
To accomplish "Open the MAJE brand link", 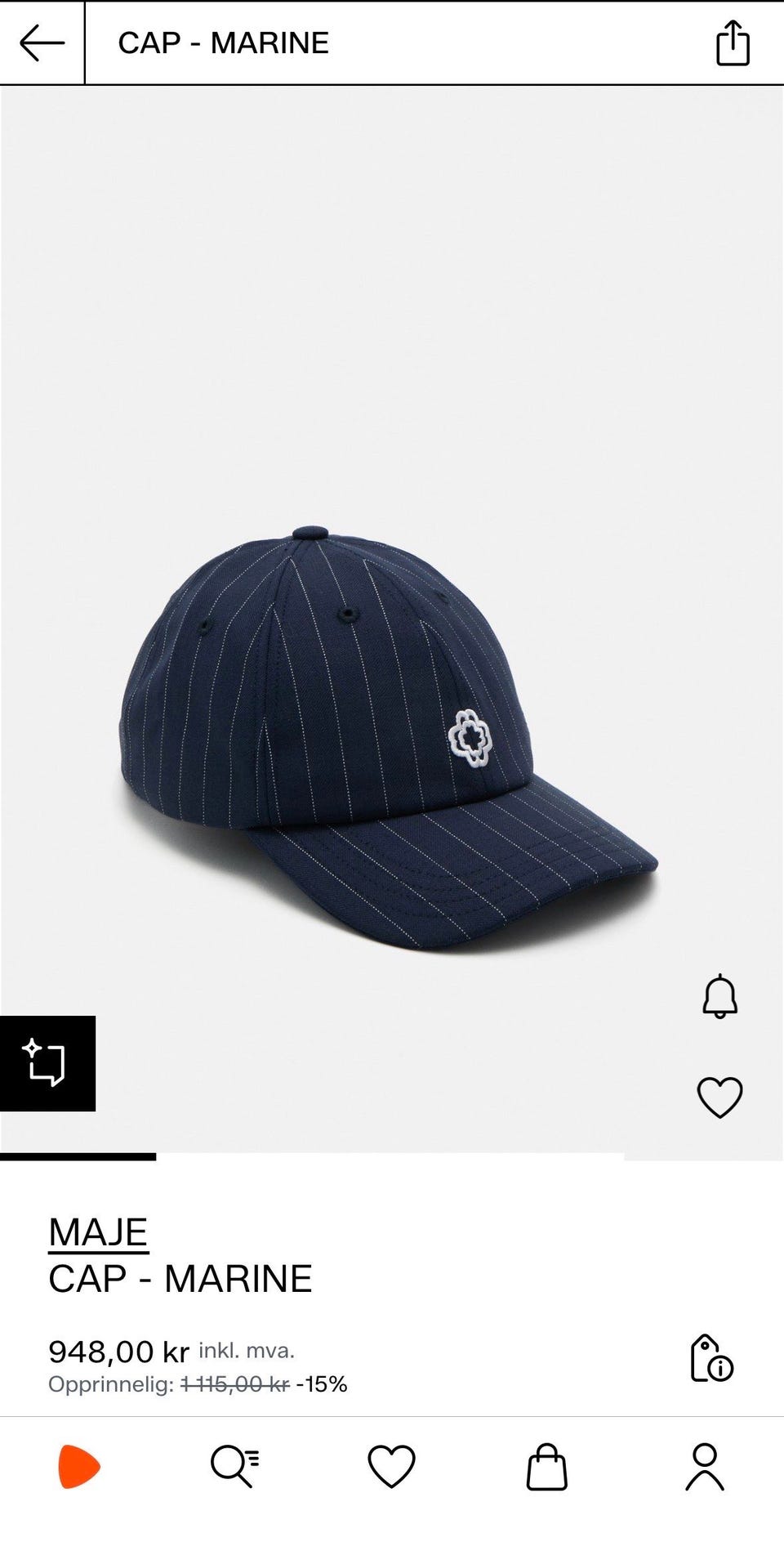I will point(98,1232).
